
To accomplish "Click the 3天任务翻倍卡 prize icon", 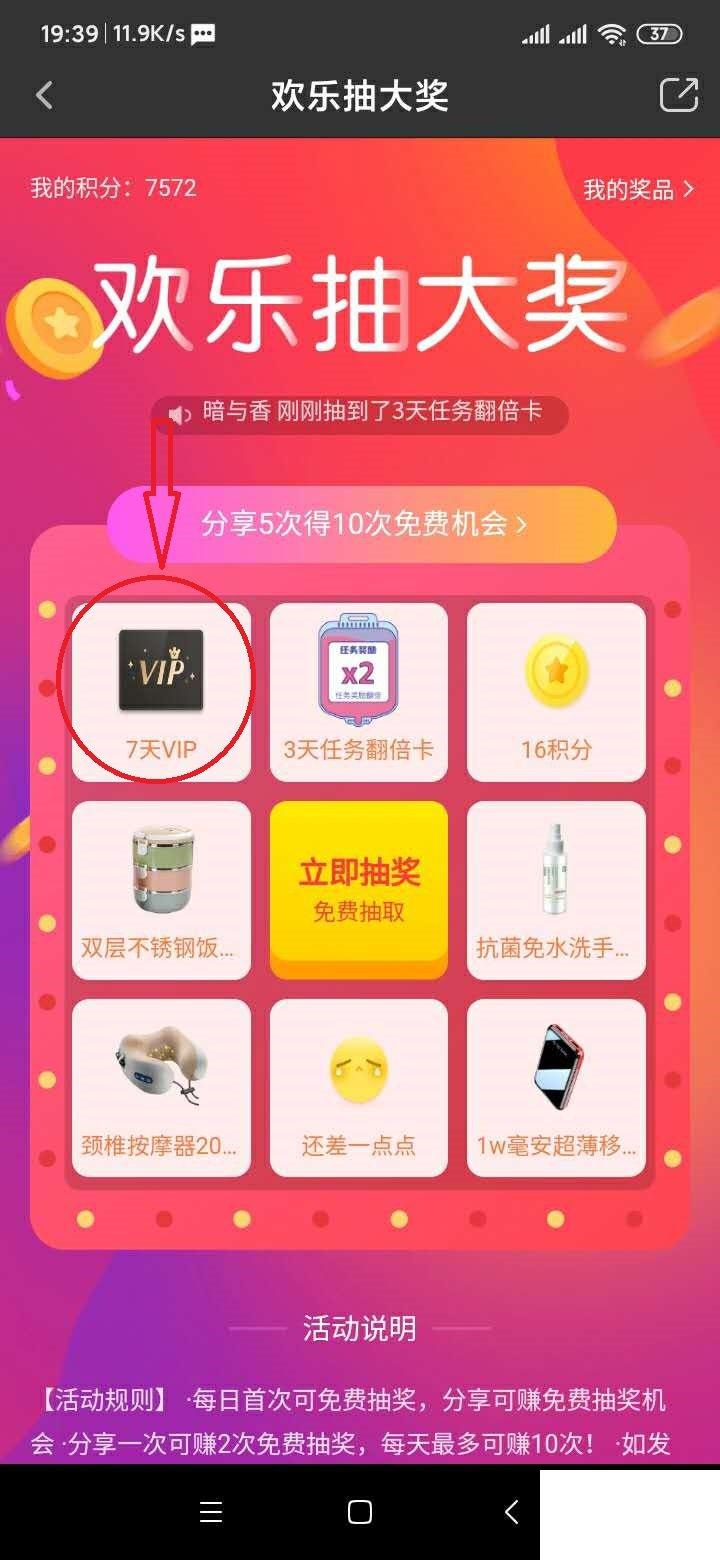I will click(x=358, y=670).
